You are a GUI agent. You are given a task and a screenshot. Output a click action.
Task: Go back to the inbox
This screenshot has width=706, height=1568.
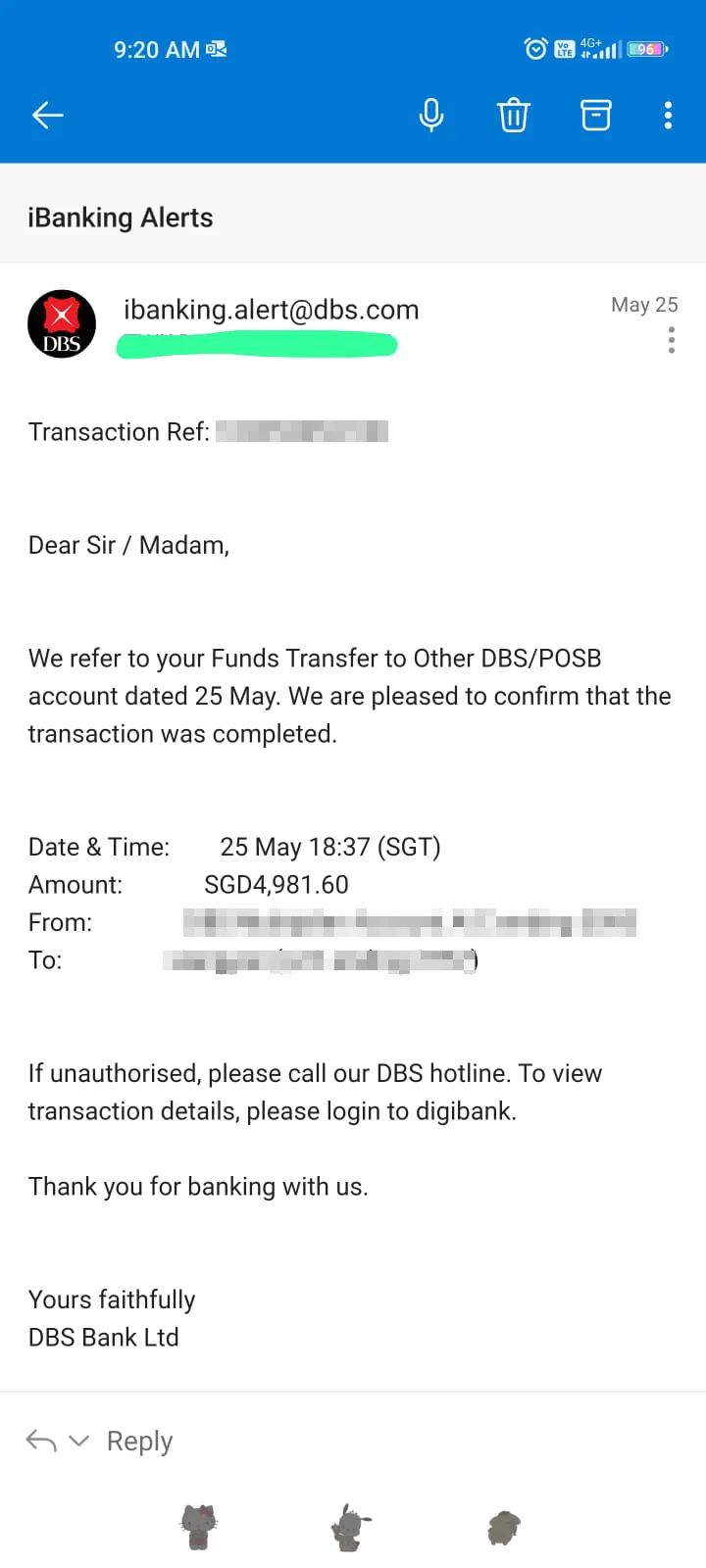(47, 116)
